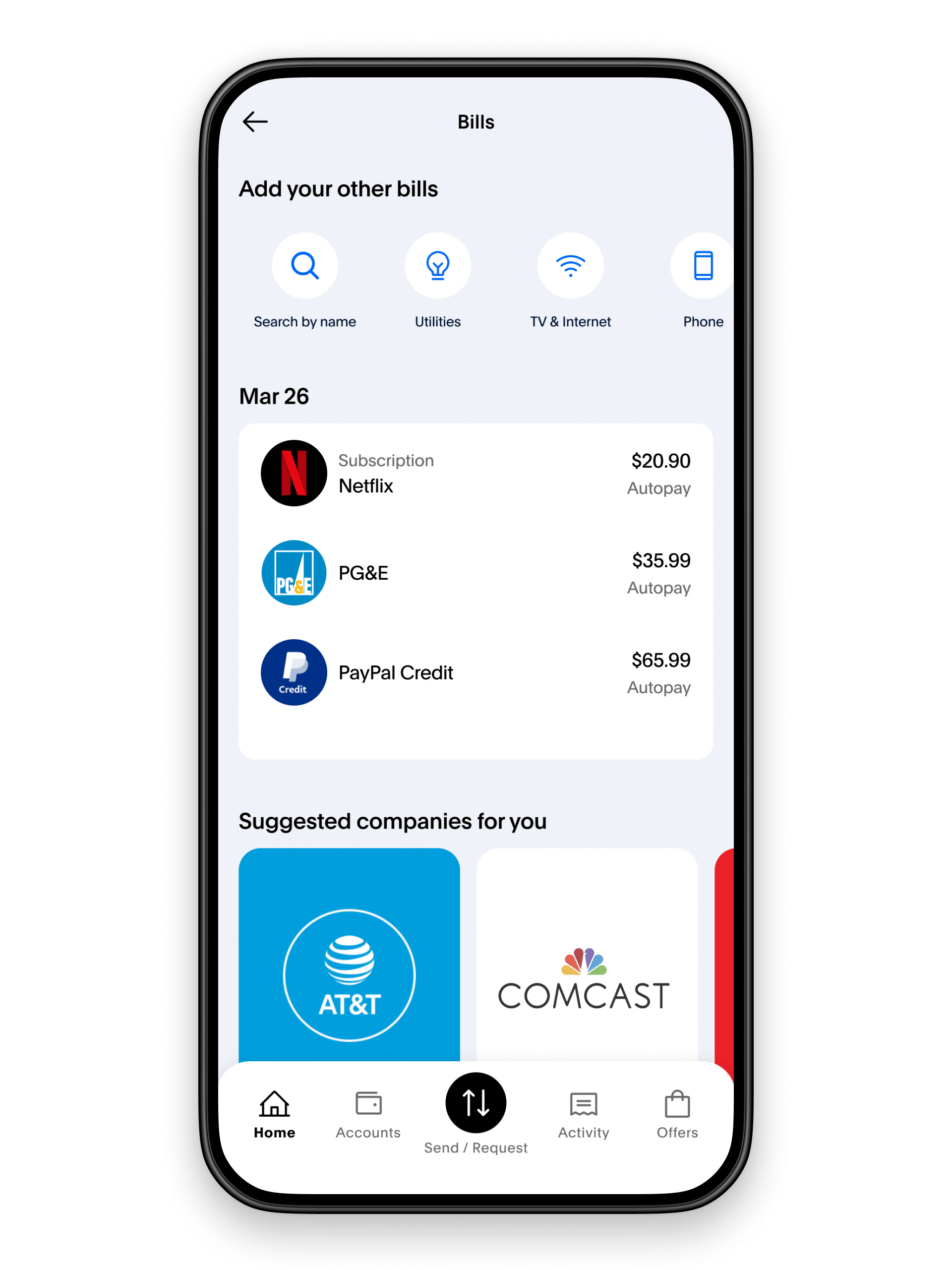This screenshot has width=952, height=1270.
Task: Open the PayPal Credit bill
Action: coord(476,673)
